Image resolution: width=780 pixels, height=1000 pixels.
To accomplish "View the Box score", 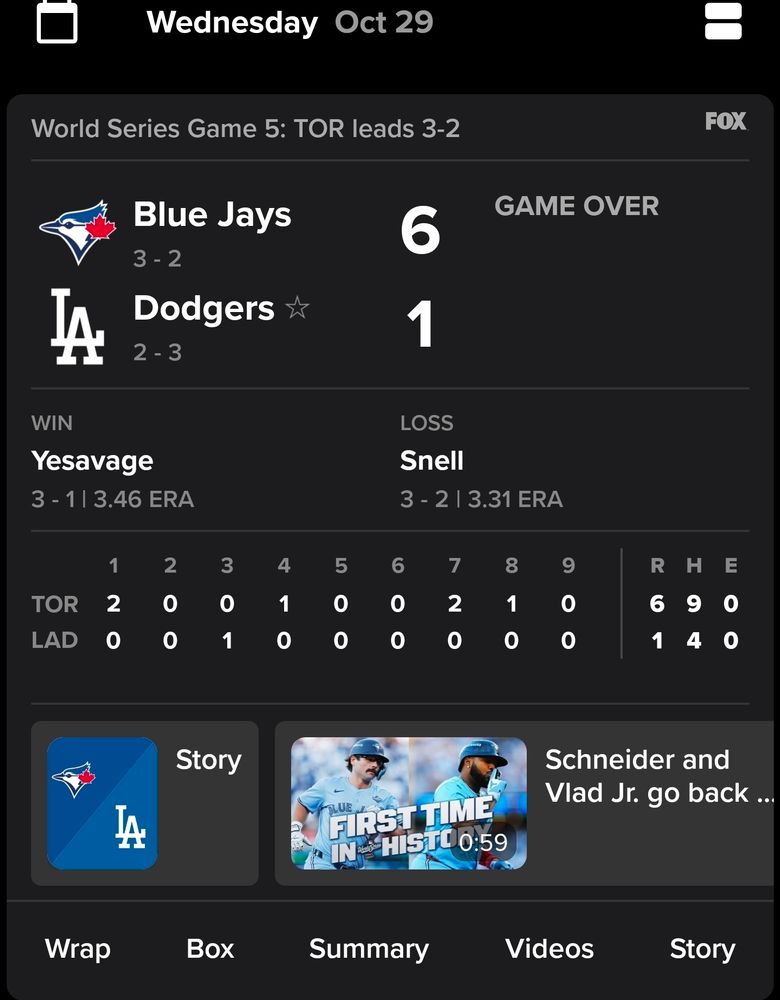I will [210, 949].
